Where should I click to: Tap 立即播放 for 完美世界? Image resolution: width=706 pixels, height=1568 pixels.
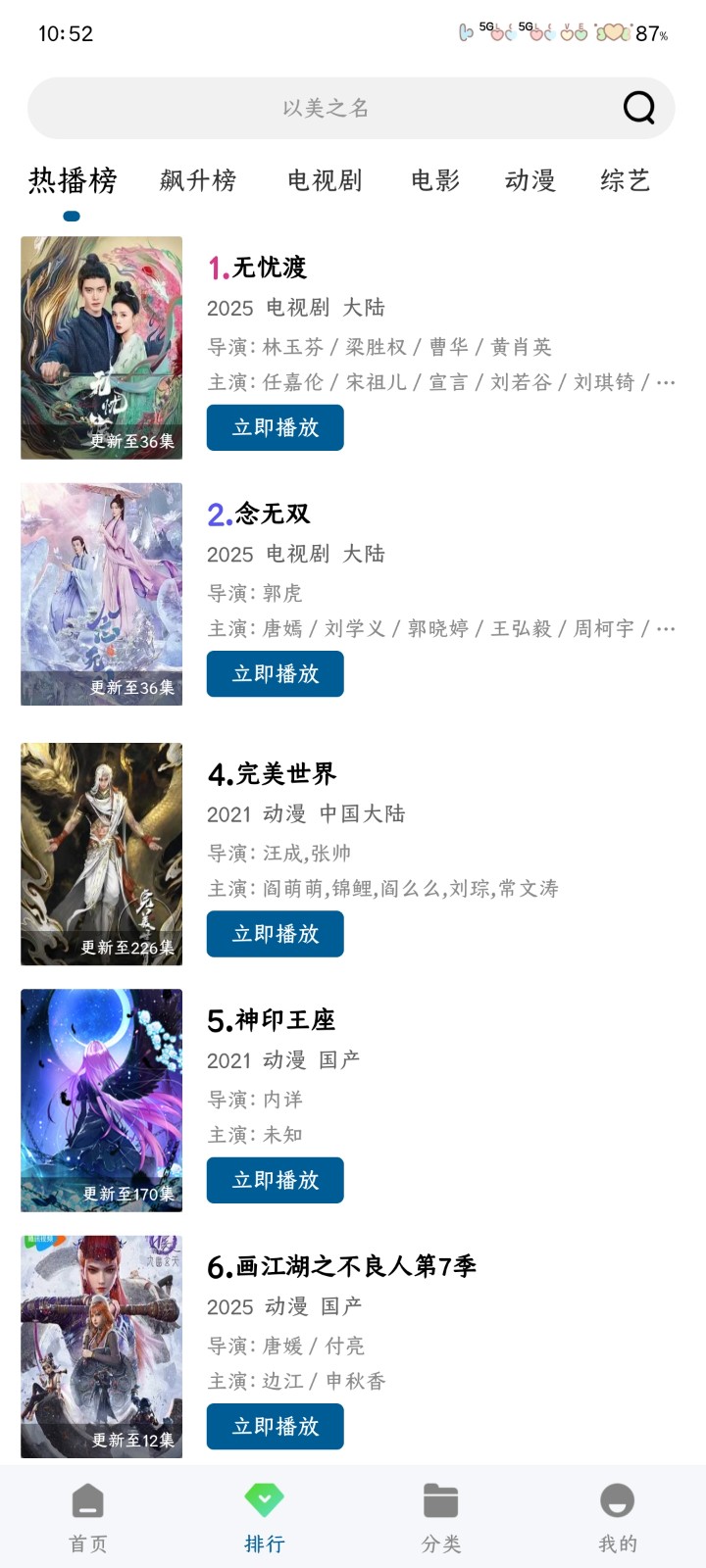(275, 934)
